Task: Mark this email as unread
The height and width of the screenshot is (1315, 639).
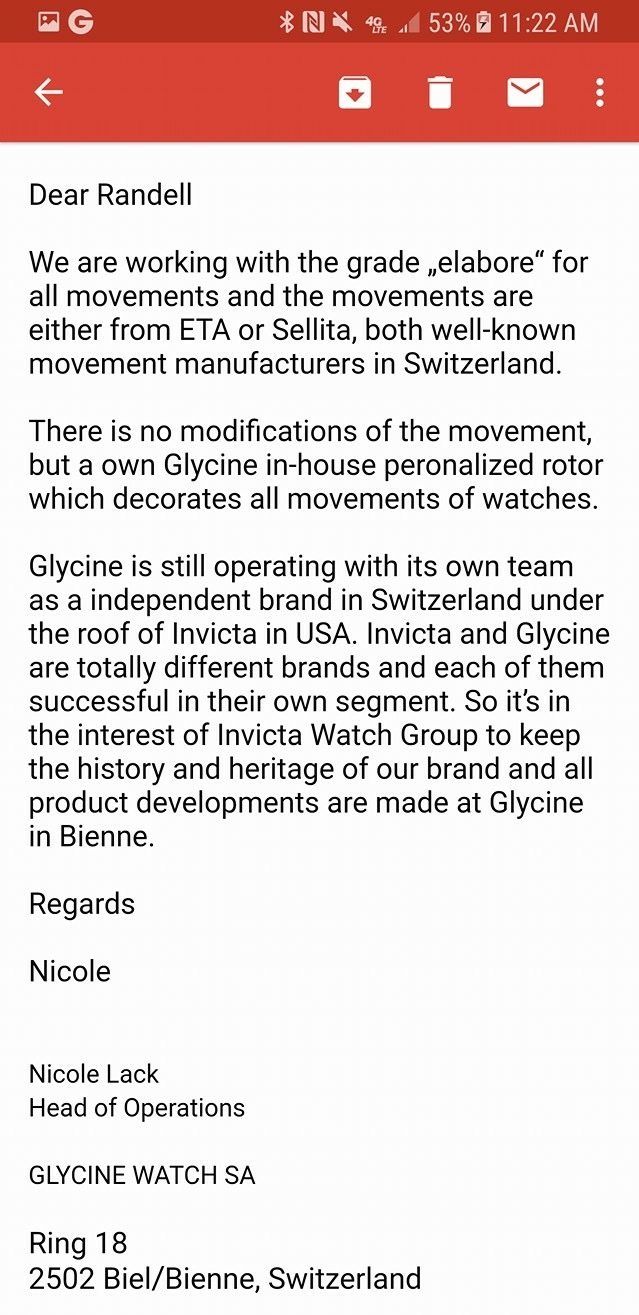Action: point(525,93)
